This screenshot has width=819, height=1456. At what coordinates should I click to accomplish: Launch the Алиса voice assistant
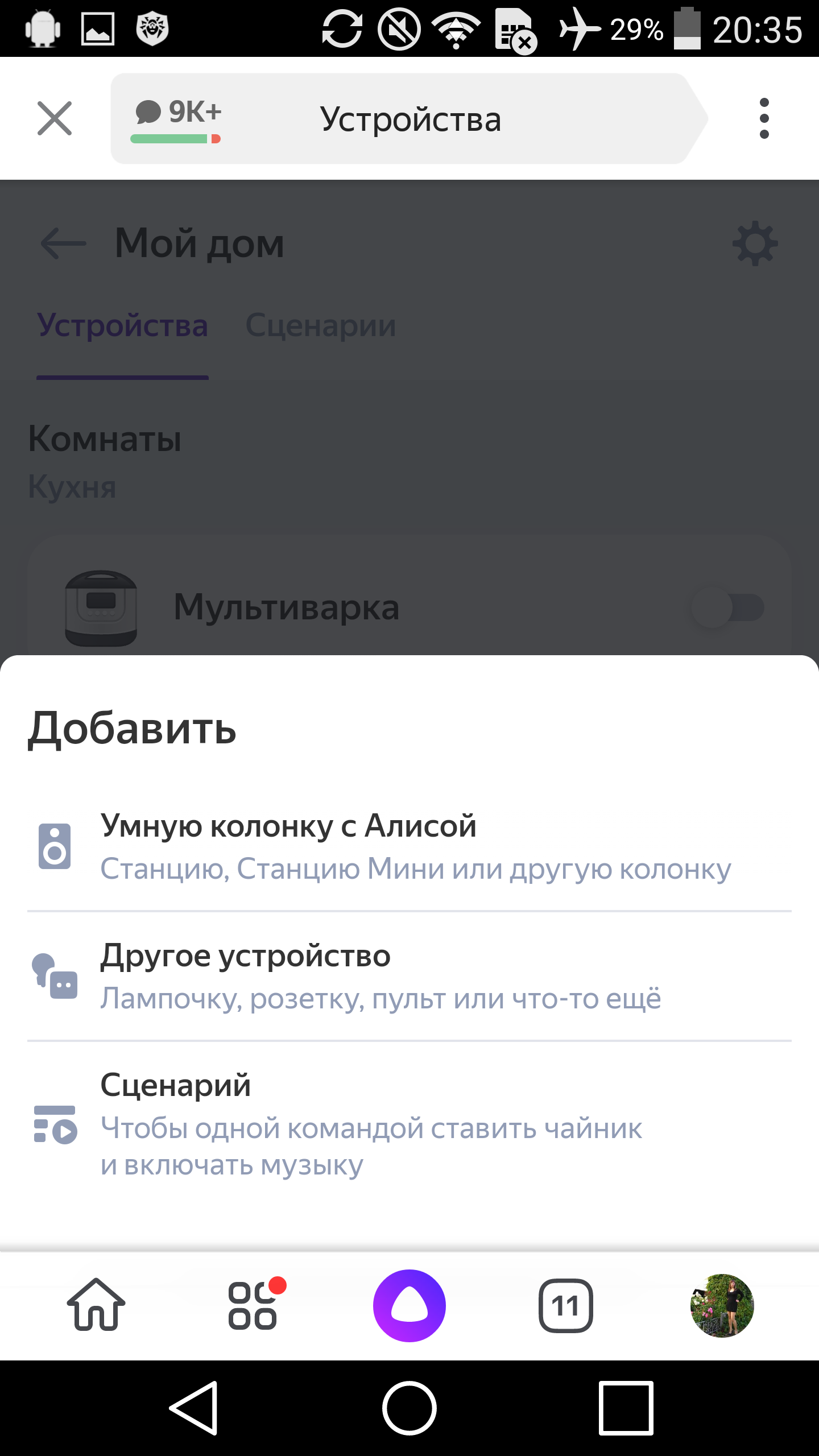(x=409, y=1305)
